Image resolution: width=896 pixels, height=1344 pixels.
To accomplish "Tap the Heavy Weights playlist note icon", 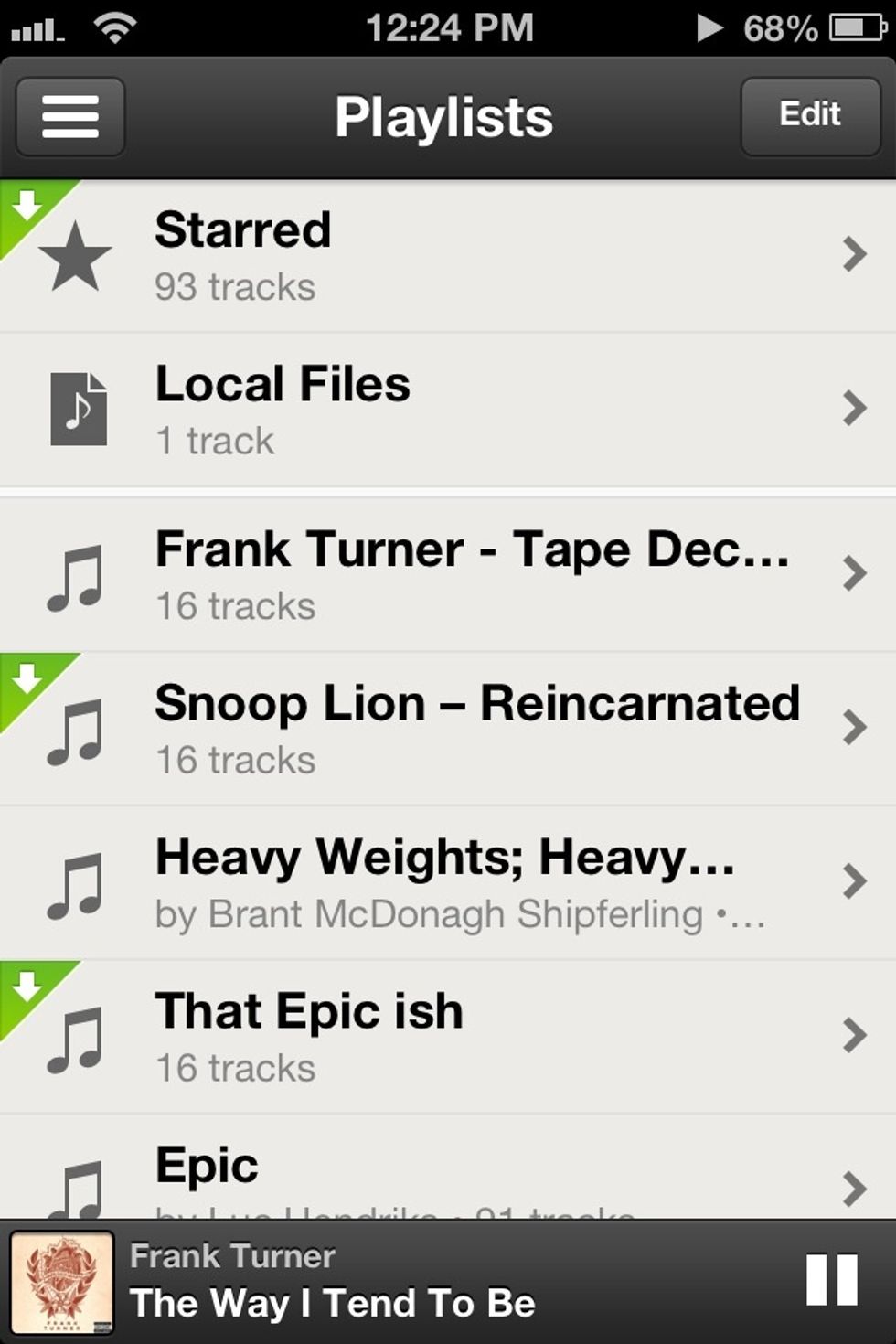I will tap(78, 880).
